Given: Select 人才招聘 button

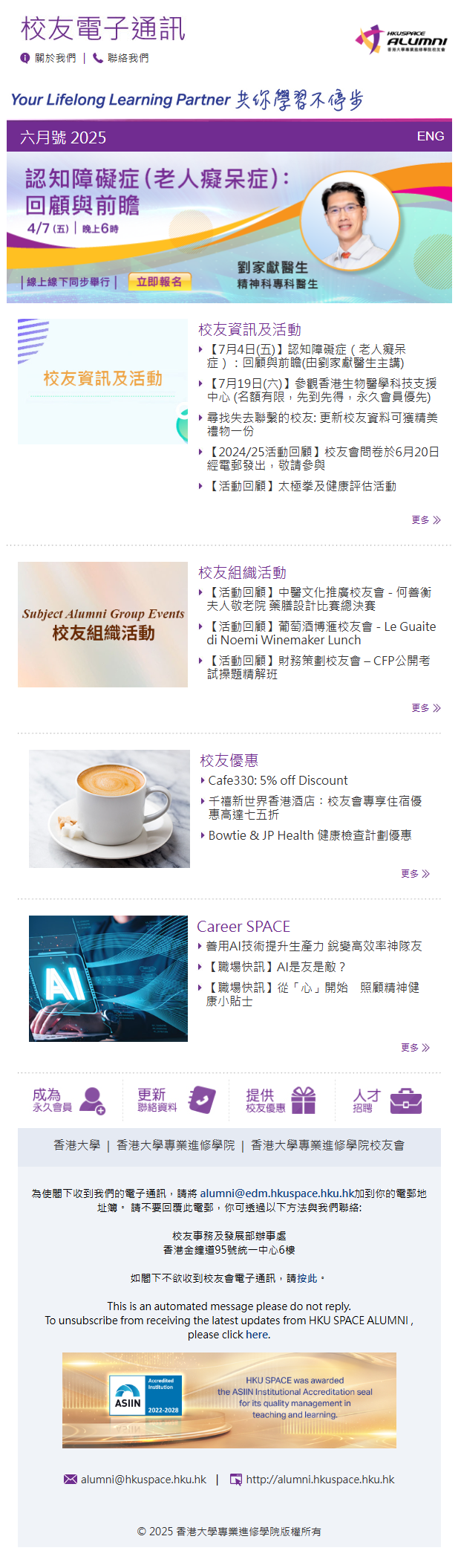Looking at the screenshot, I should (386, 1100).
